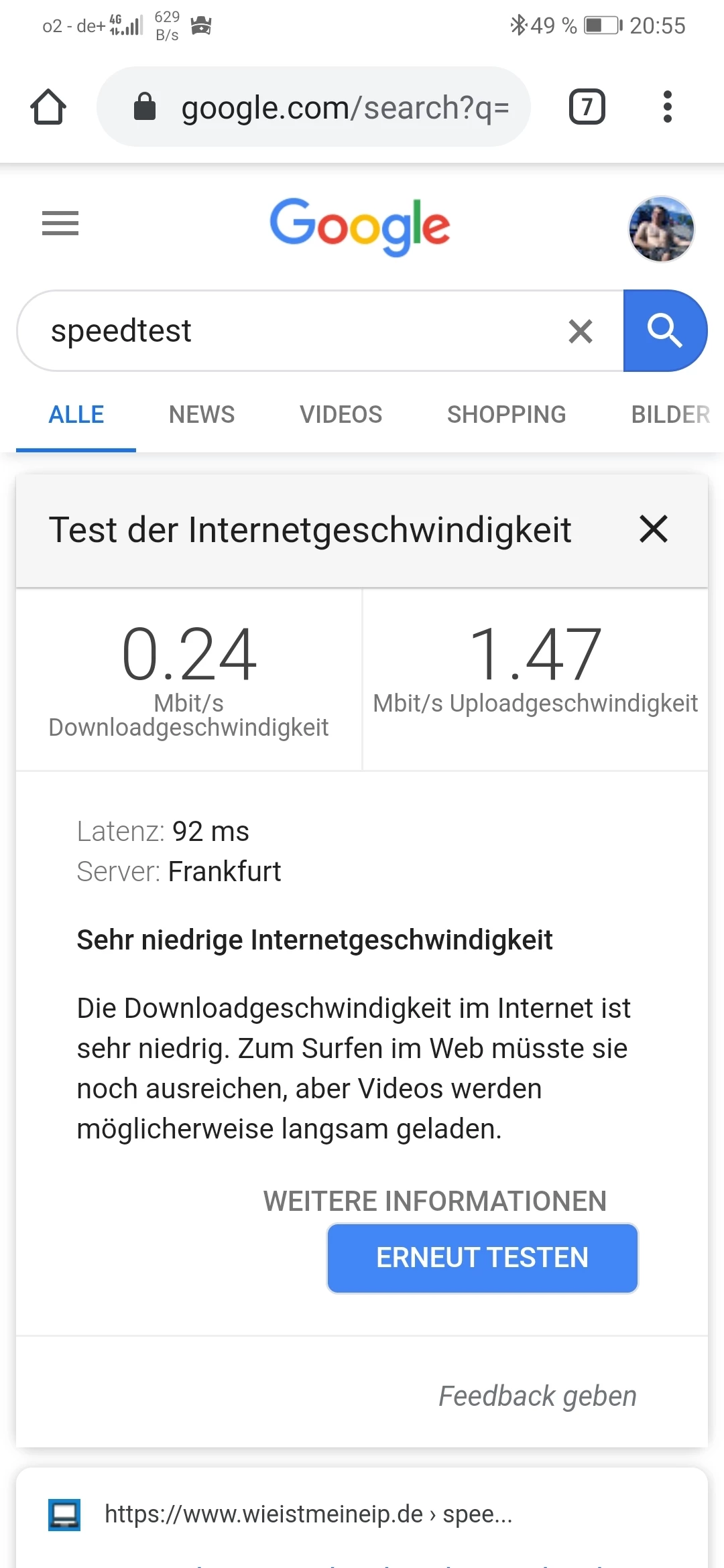Screen dimensions: 724x1568
Task: Switch to the NEWS tab
Action: 202,415
